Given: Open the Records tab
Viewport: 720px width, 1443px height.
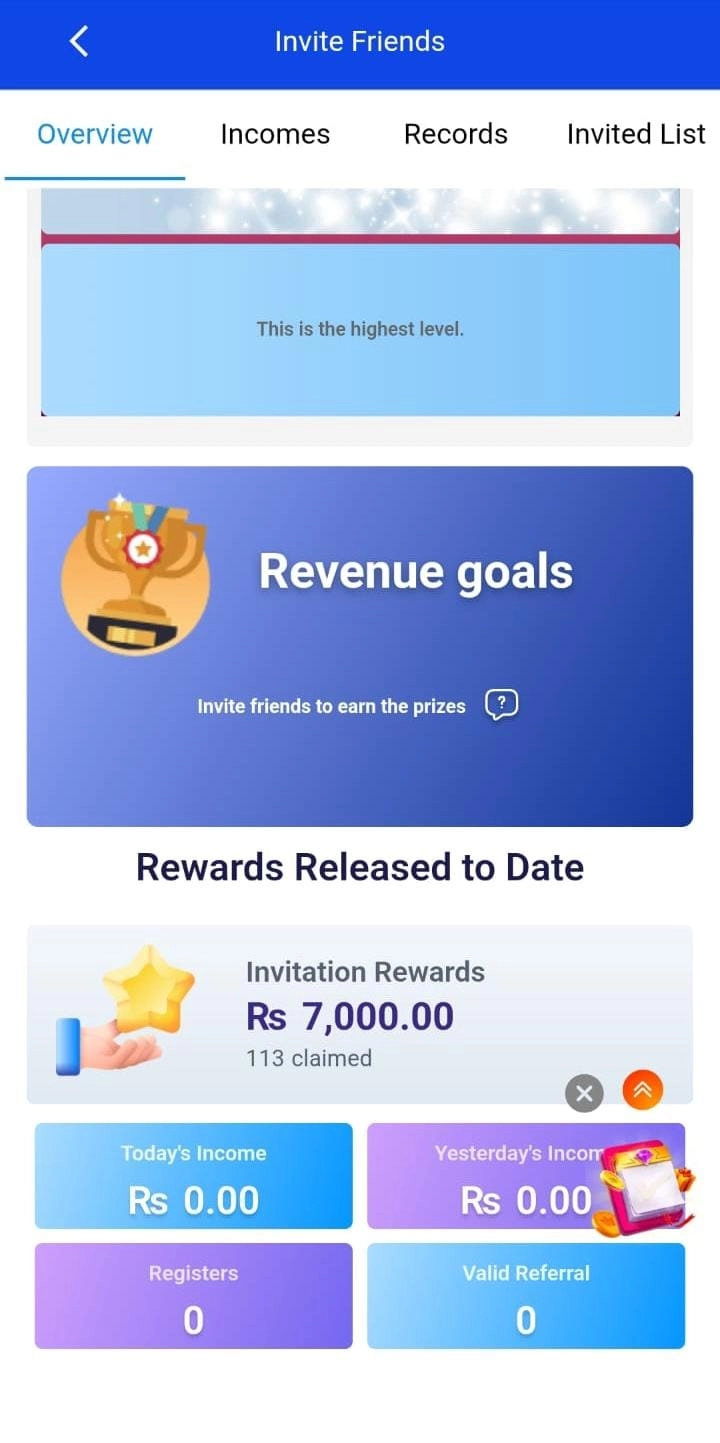Looking at the screenshot, I should point(455,134).
